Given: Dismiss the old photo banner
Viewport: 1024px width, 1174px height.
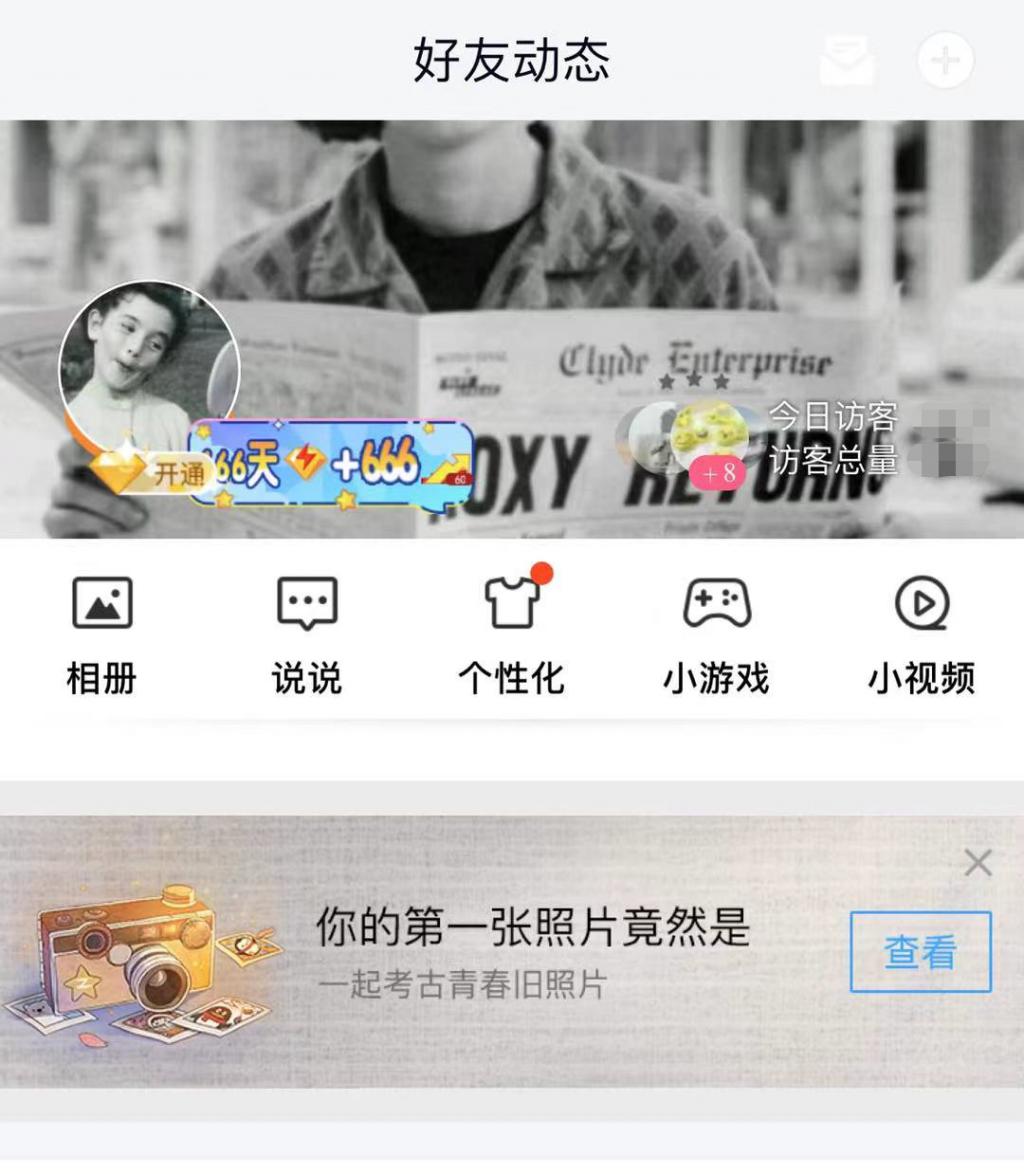Looking at the screenshot, I should pos(977,863).
